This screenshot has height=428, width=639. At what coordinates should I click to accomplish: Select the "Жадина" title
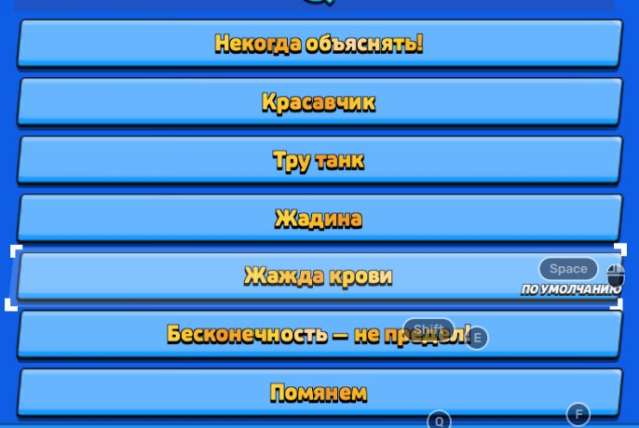(318, 218)
